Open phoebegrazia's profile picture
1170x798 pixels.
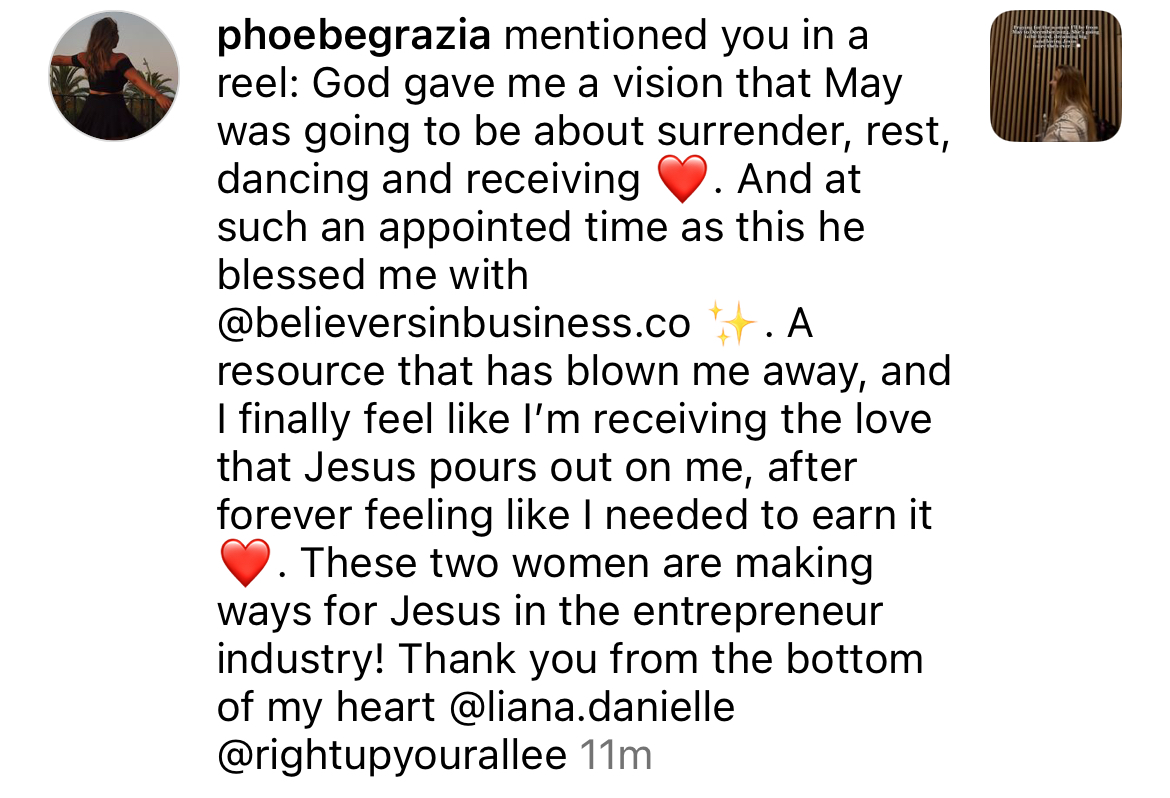(x=114, y=78)
